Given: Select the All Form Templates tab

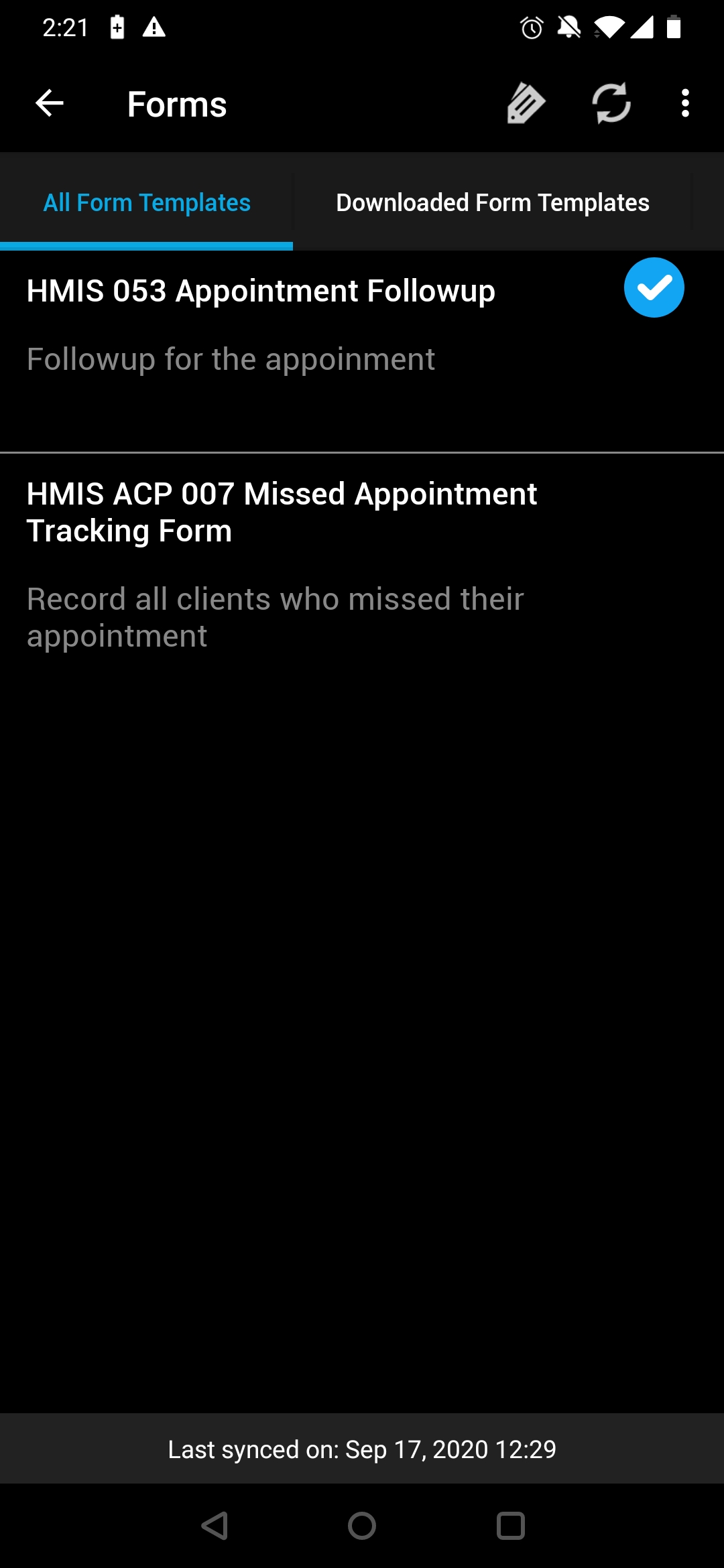Looking at the screenshot, I should [147, 202].
